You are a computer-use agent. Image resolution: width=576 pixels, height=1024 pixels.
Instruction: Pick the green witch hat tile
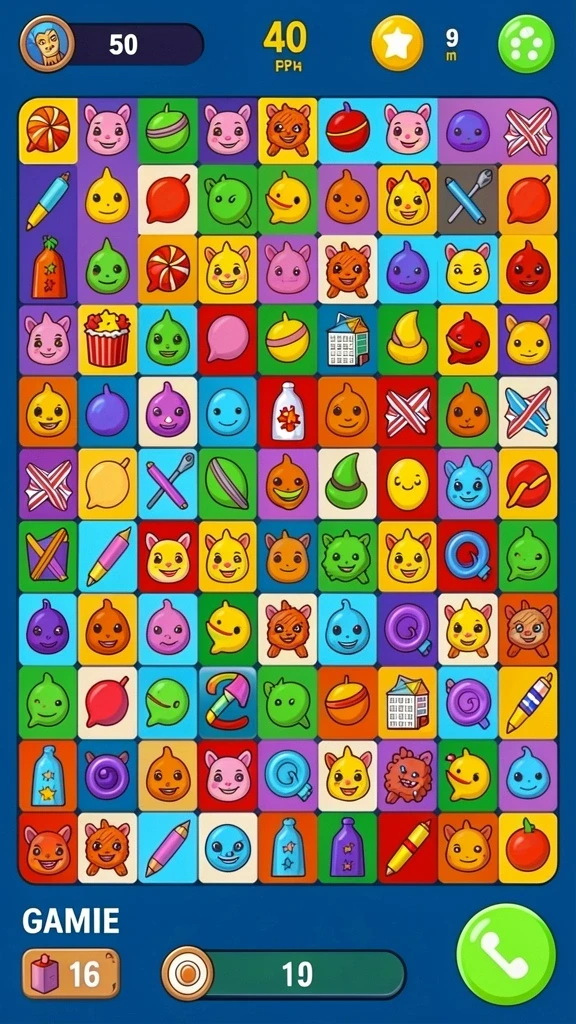pyautogui.click(x=347, y=483)
